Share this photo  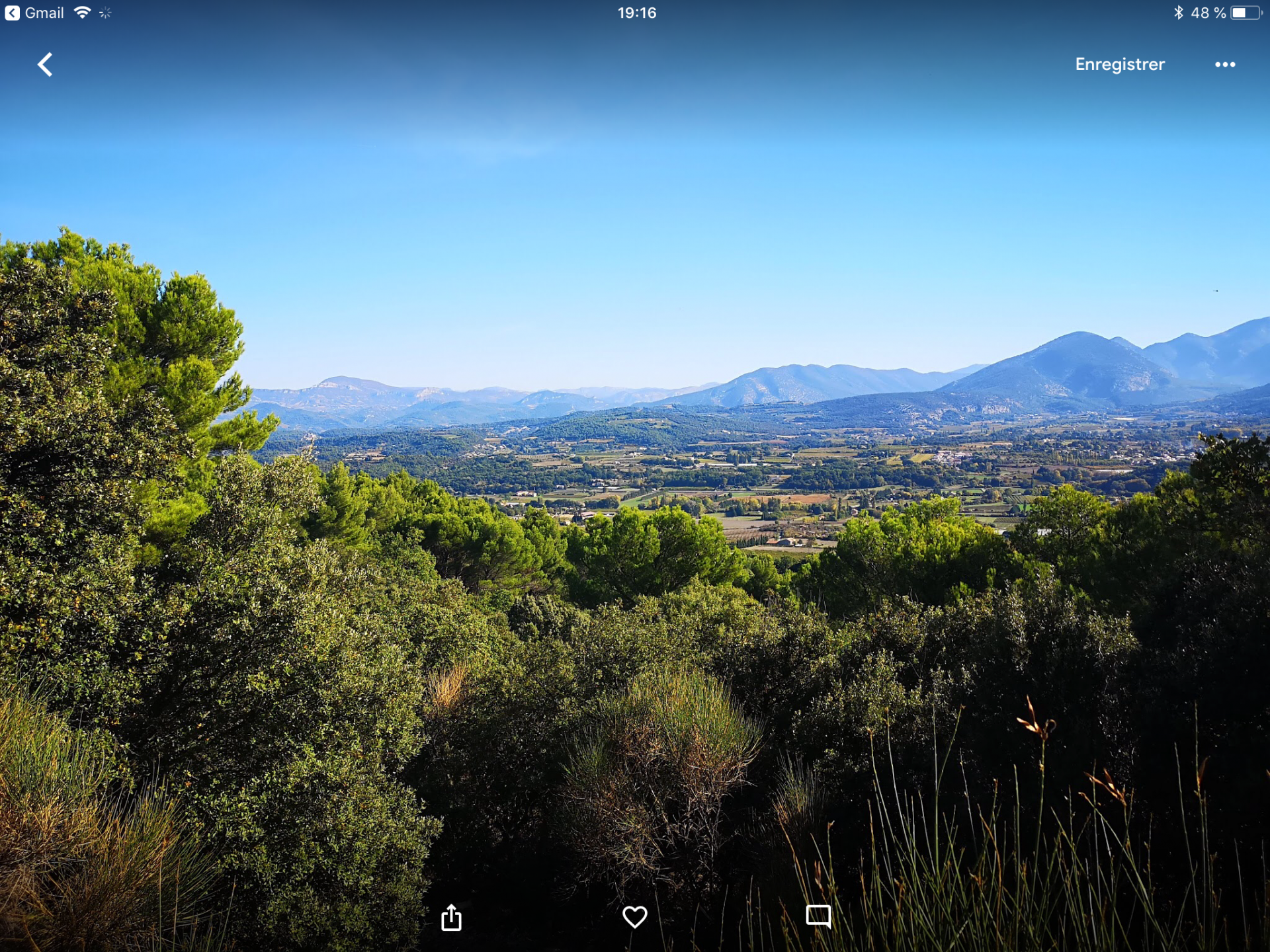point(451,917)
